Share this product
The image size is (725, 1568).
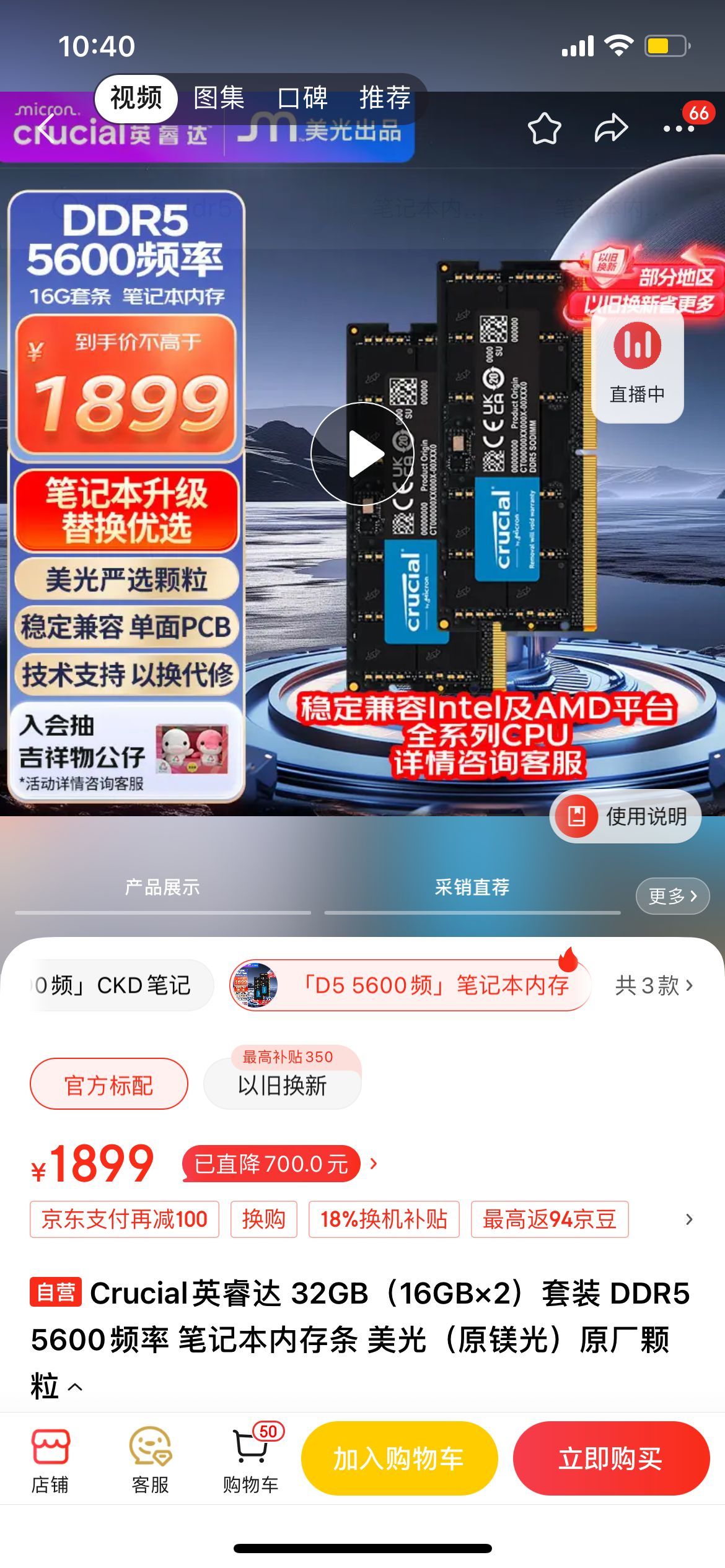pyautogui.click(x=611, y=129)
